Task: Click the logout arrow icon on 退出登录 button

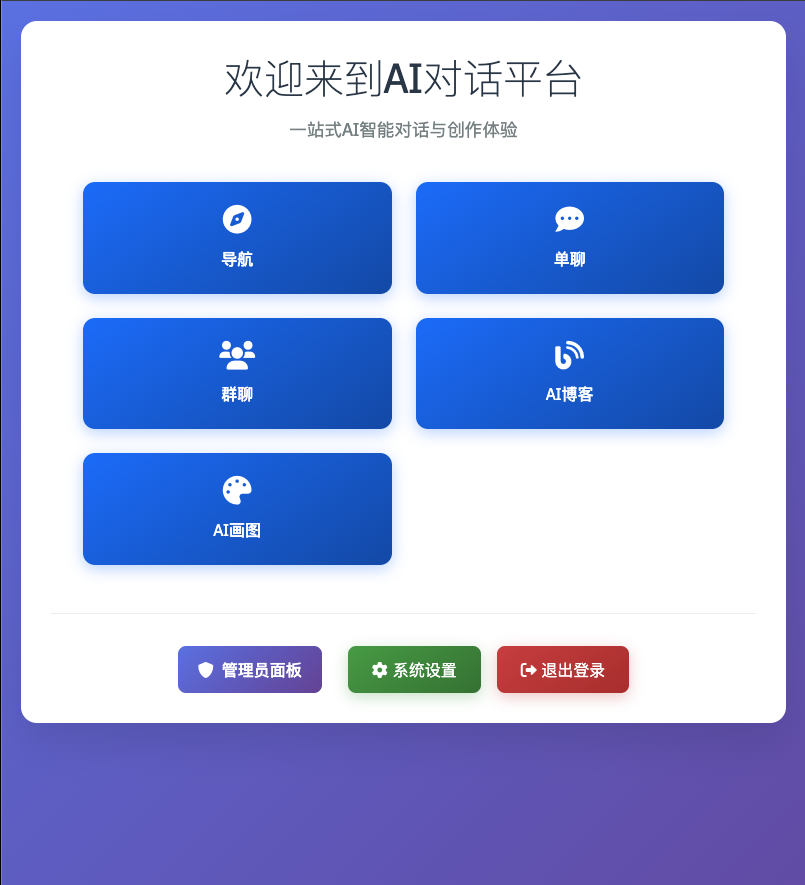Action: pos(528,670)
